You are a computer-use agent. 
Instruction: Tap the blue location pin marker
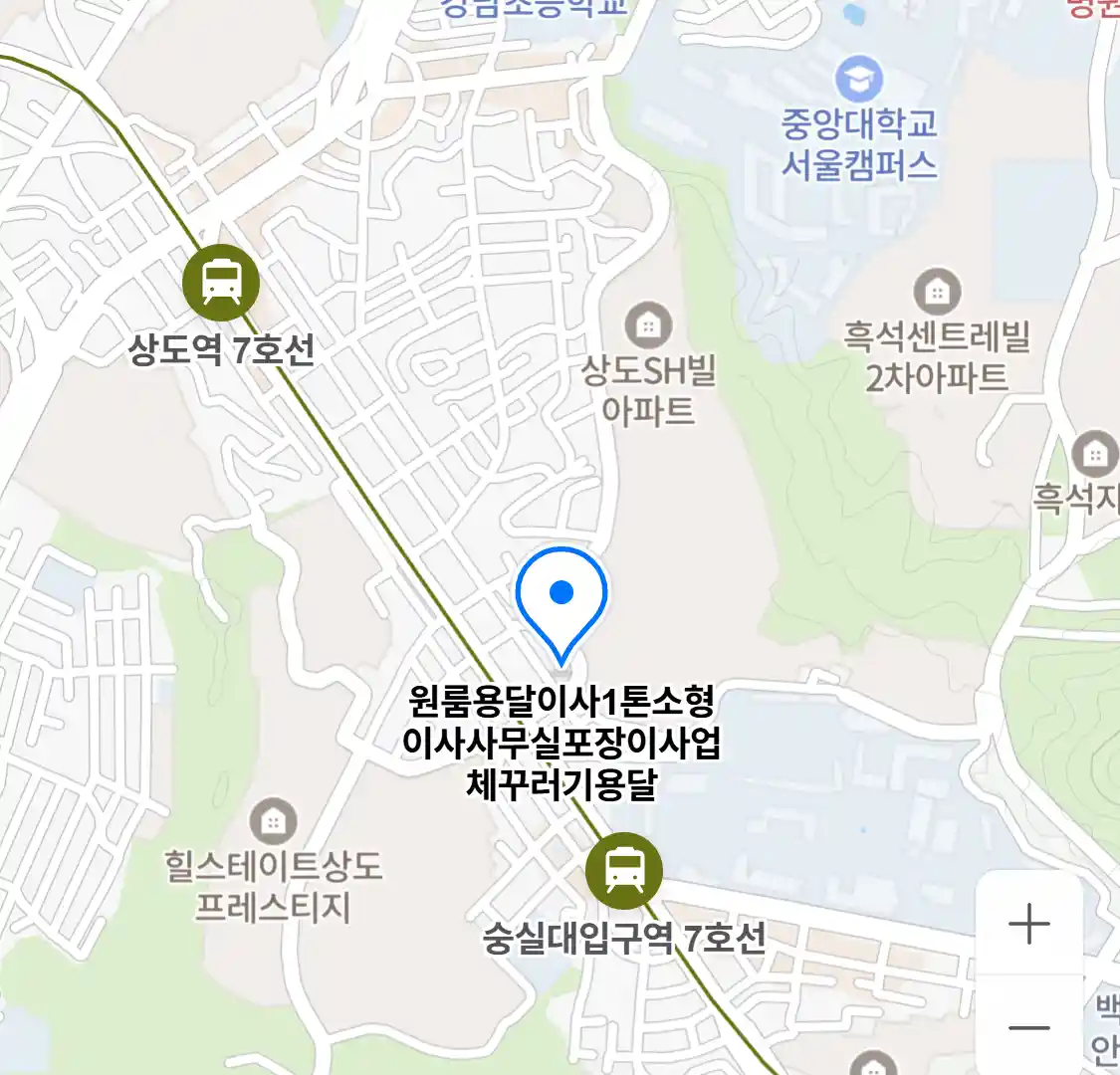561,596
